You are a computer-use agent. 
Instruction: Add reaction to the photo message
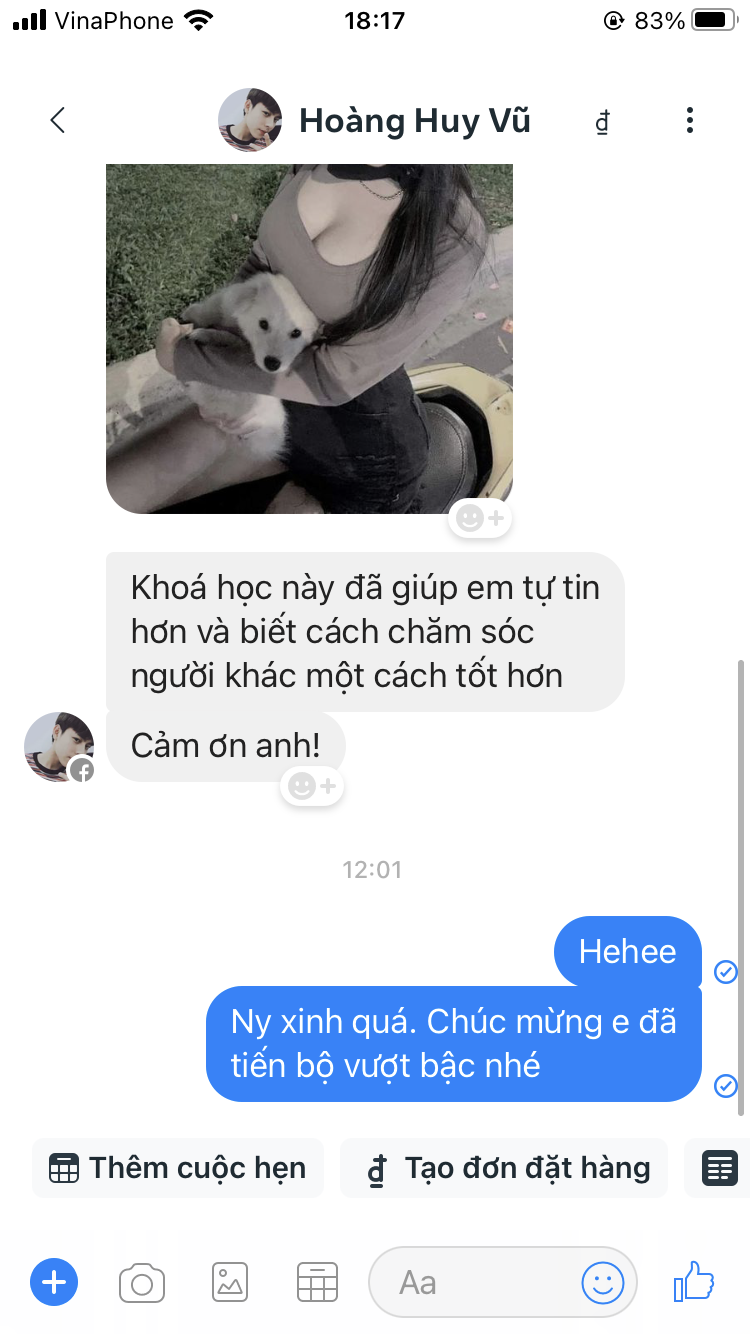[480, 518]
